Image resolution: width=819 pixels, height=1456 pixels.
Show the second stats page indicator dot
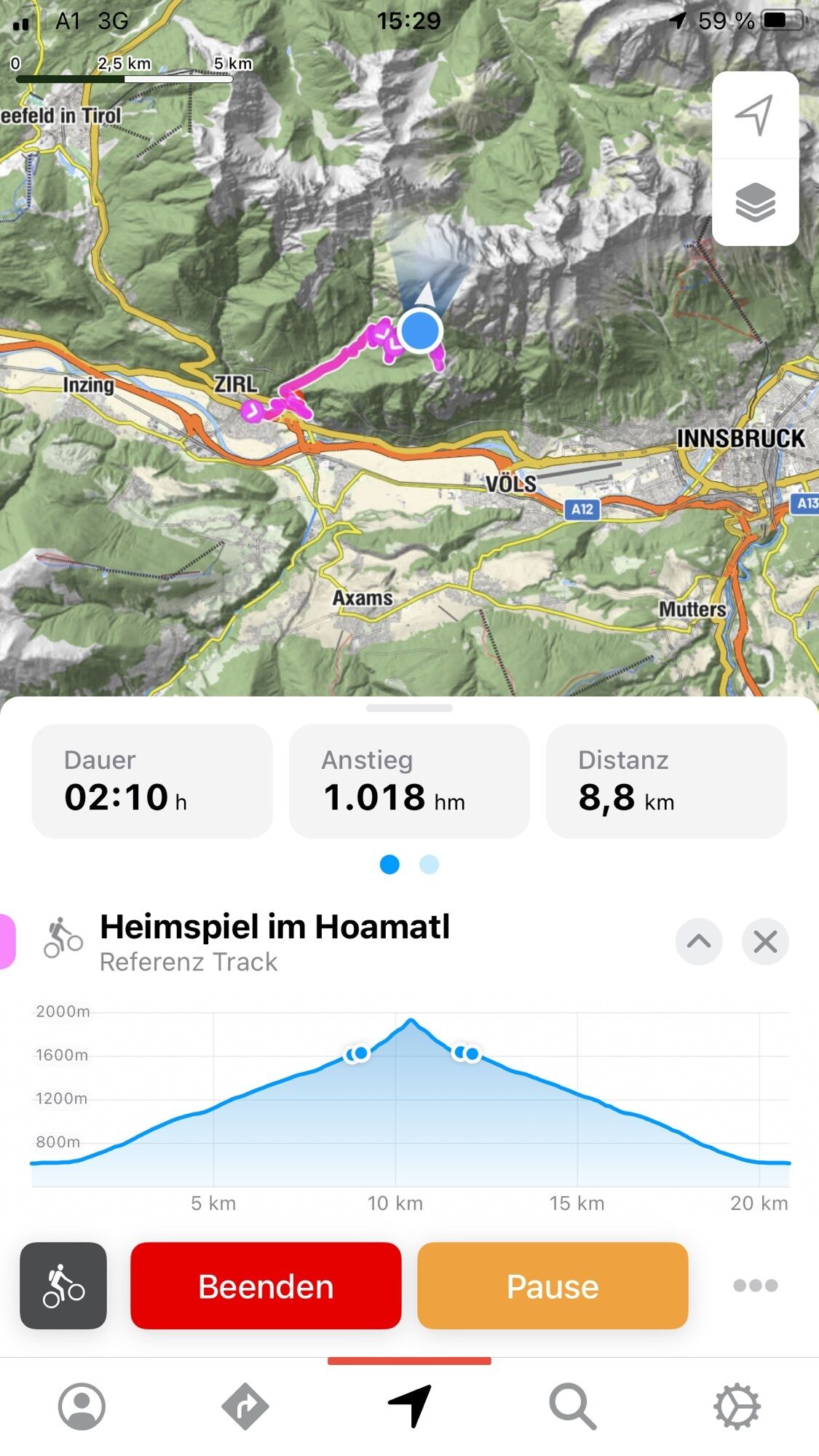pyautogui.click(x=429, y=864)
